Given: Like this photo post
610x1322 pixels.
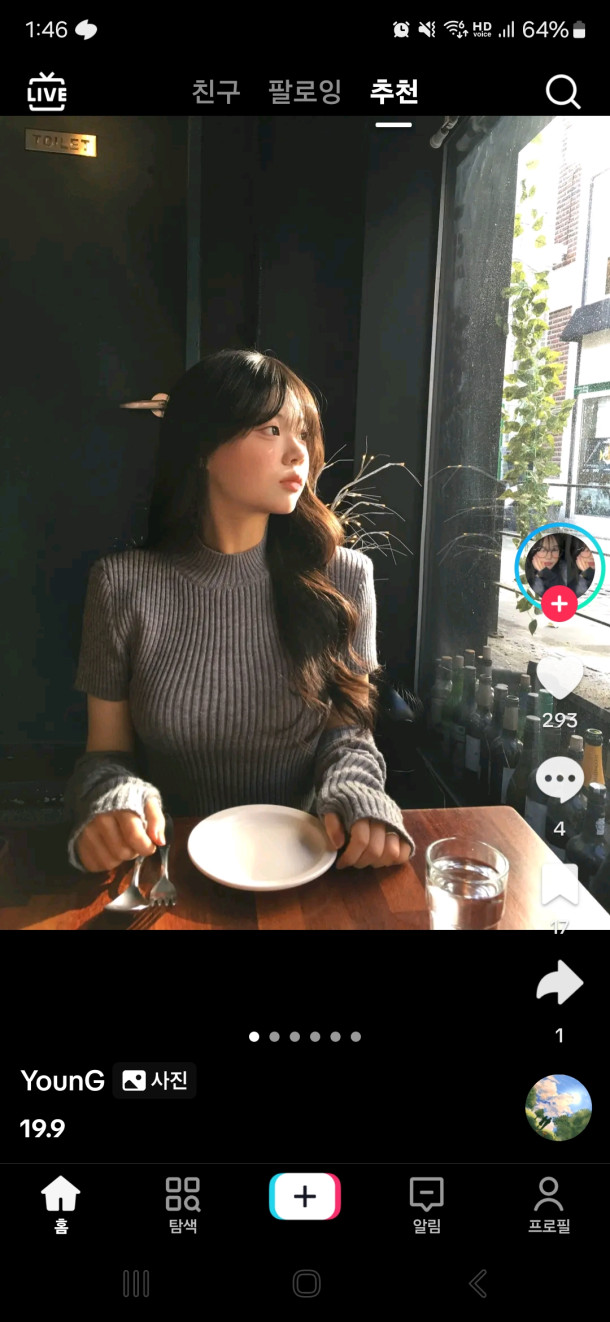Looking at the screenshot, I should [560, 678].
